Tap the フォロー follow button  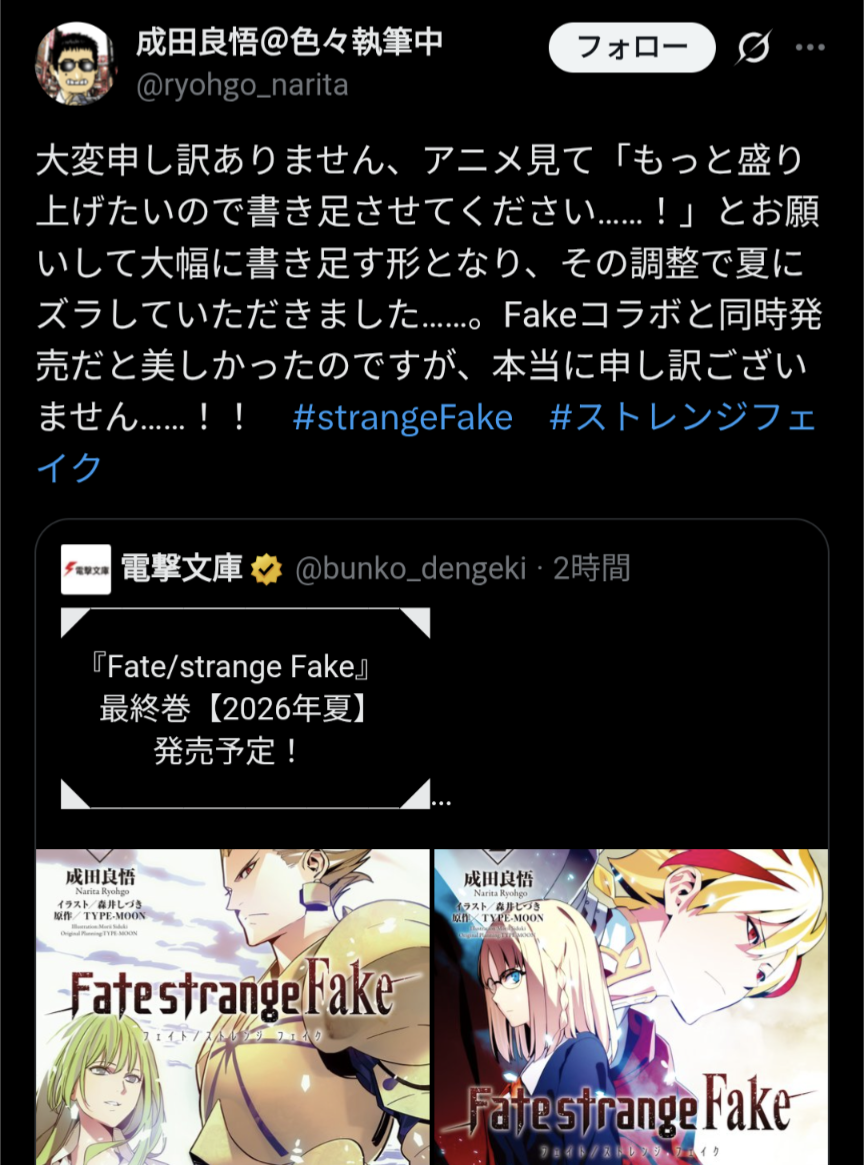pos(632,47)
